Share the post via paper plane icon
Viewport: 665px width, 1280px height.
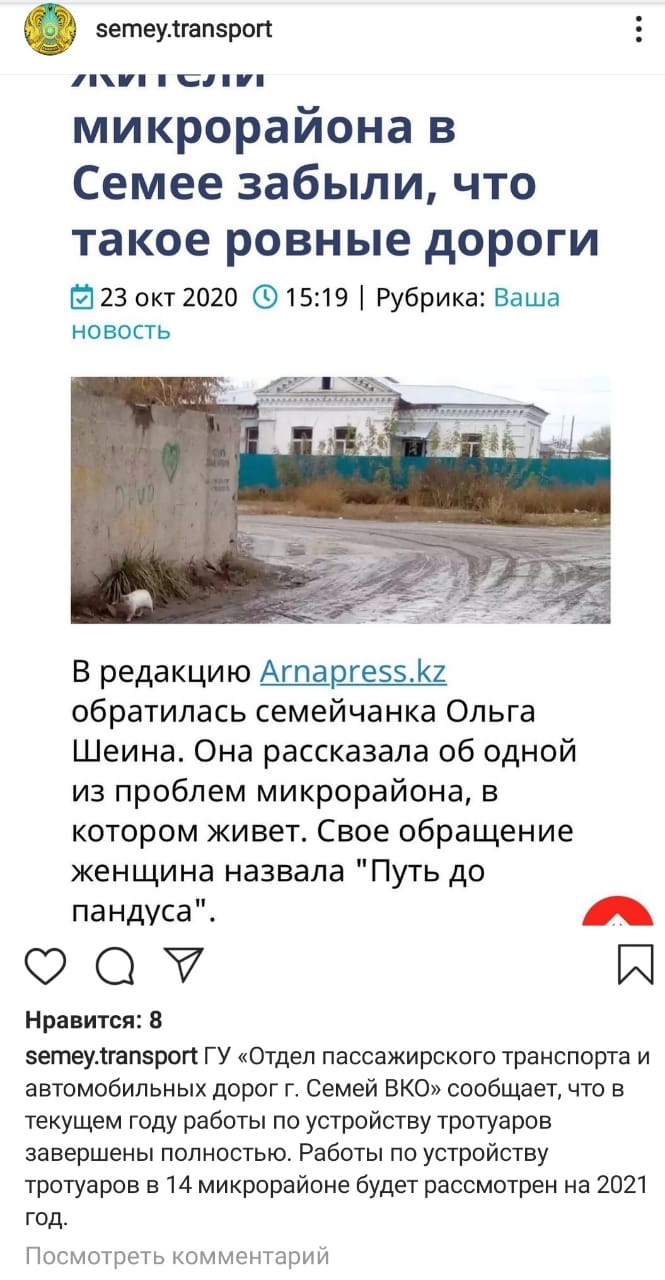point(184,964)
